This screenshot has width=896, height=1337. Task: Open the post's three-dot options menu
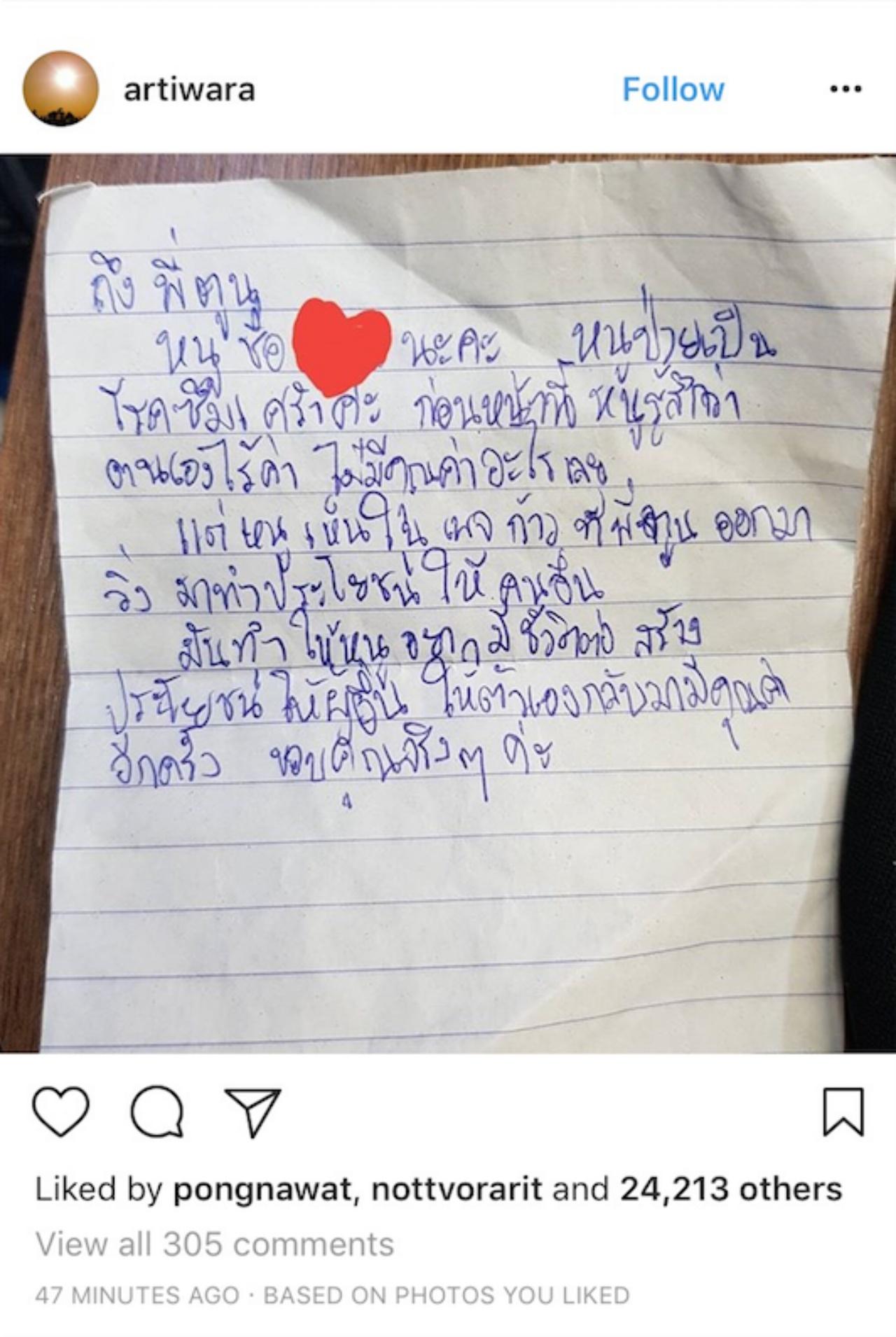[845, 90]
